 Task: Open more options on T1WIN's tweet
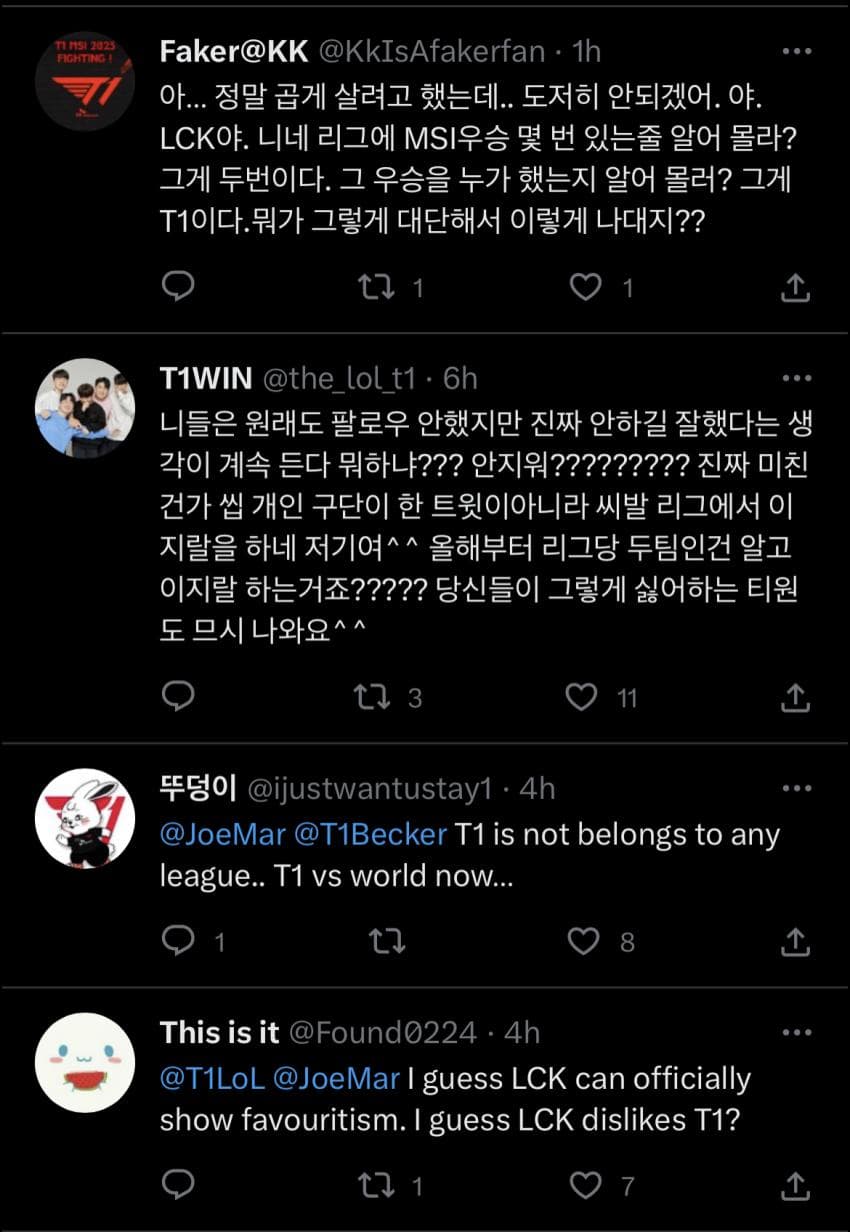coord(796,377)
